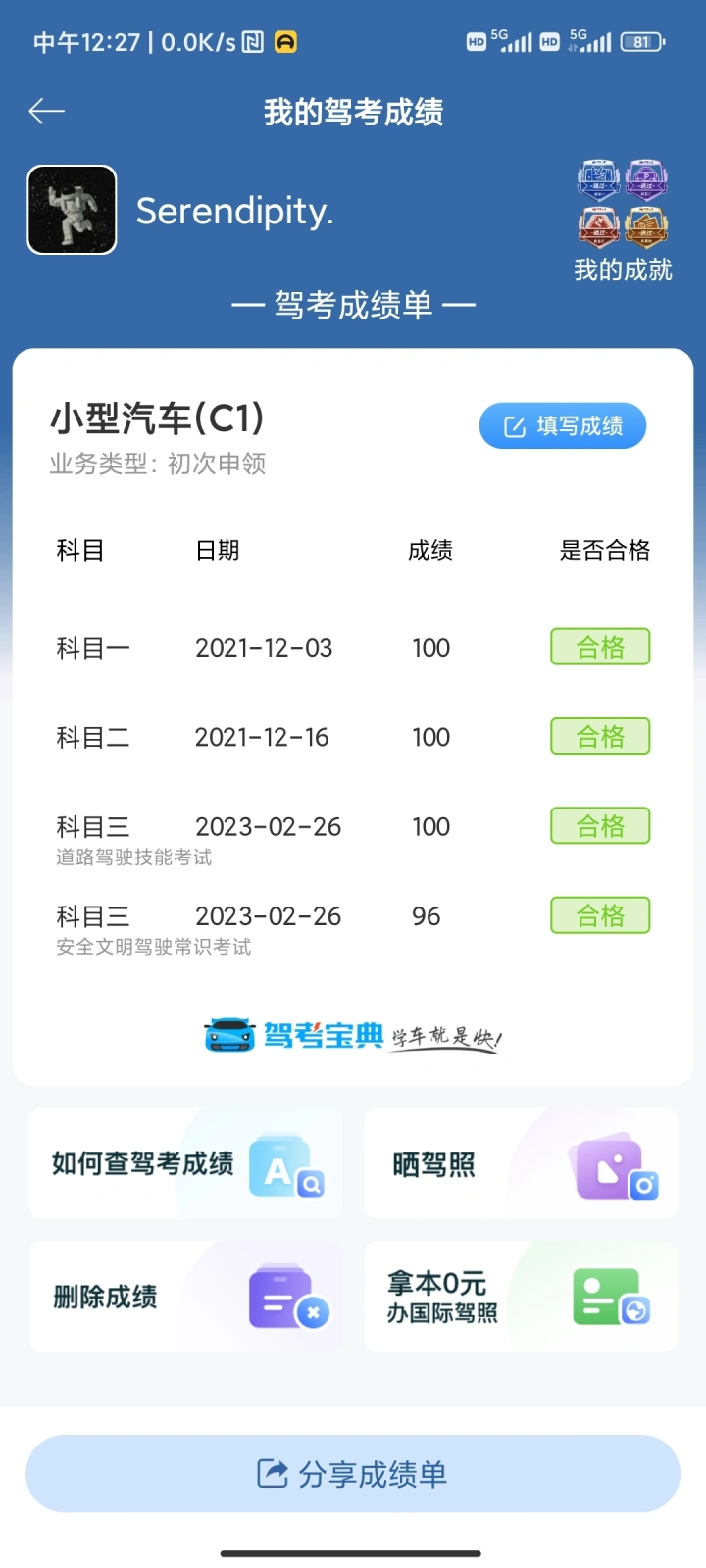Image resolution: width=706 pixels, height=1568 pixels.
Task: Tap the 填写成绩 button
Action: [563, 426]
